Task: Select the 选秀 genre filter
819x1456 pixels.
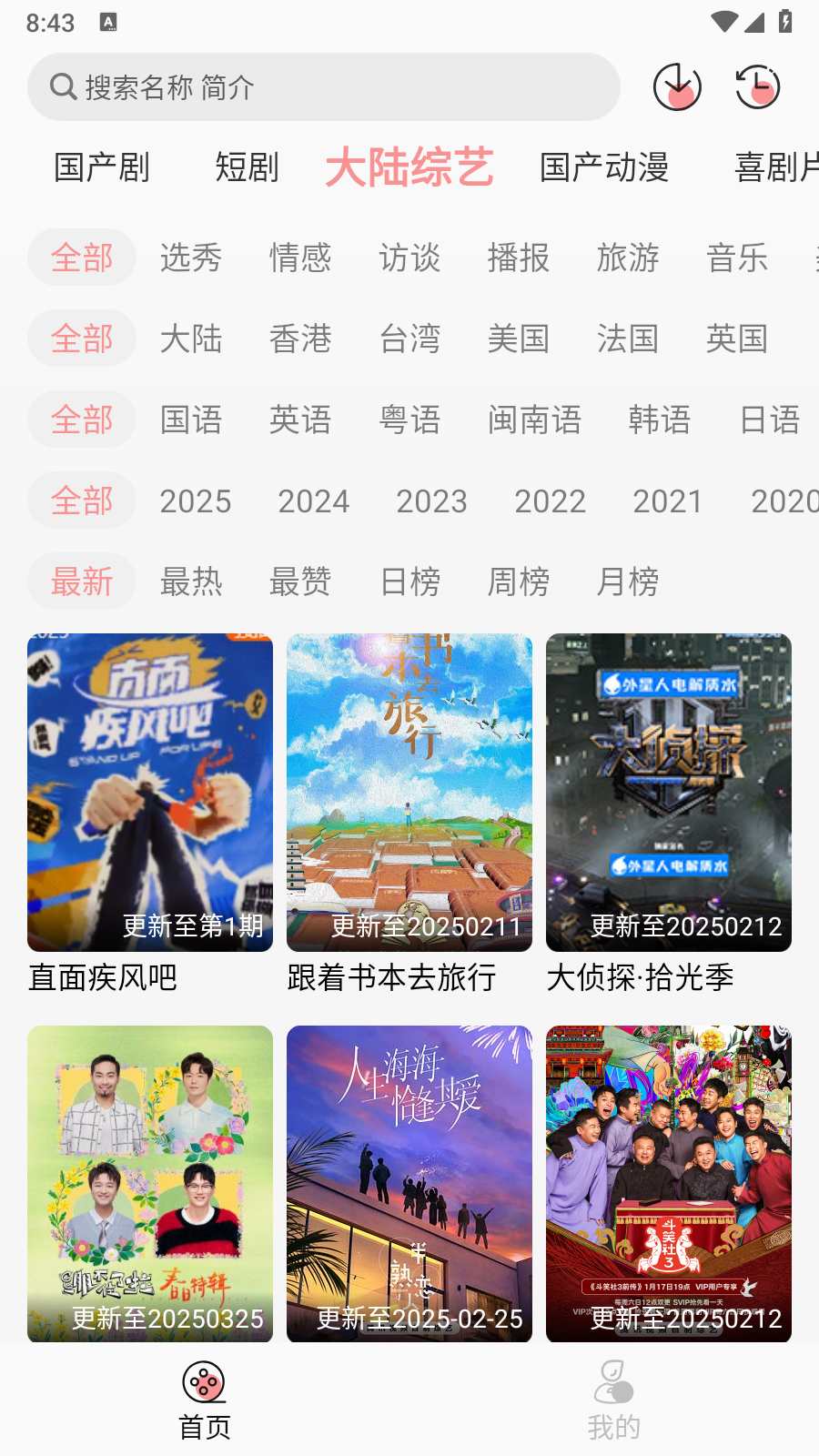Action: coord(190,258)
